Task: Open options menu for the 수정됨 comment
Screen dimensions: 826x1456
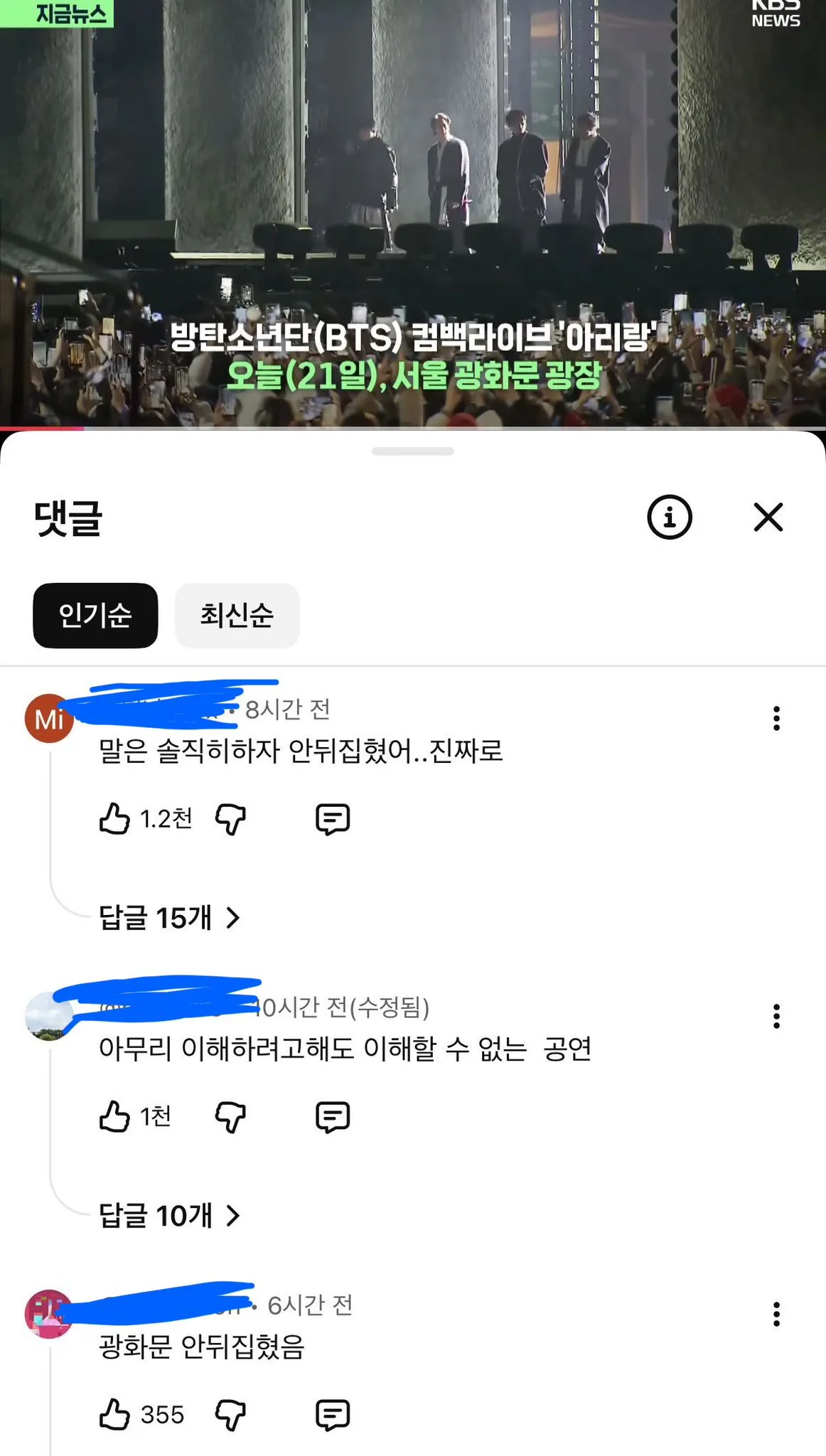Action: [x=776, y=1016]
